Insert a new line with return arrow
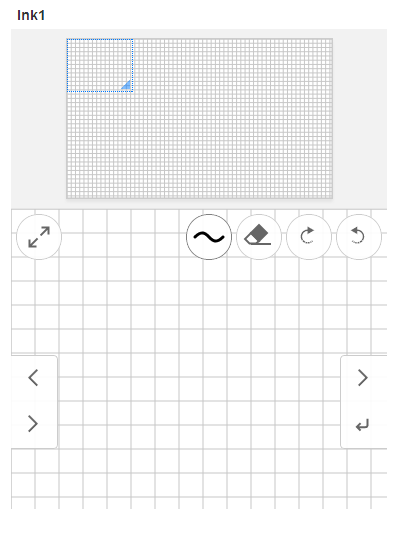Screen dimensions: 404x538 (x=362, y=425)
